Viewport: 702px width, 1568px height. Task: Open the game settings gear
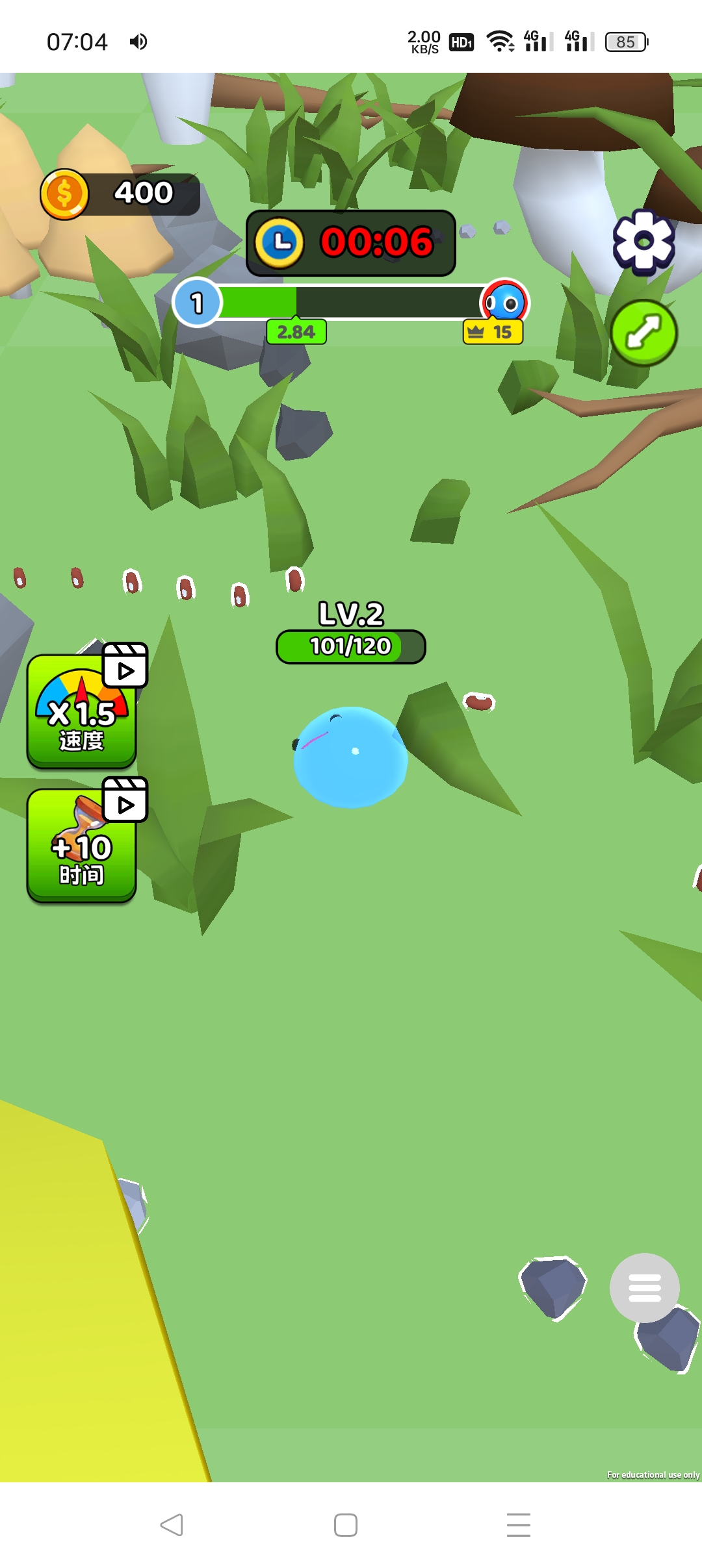coord(643,242)
